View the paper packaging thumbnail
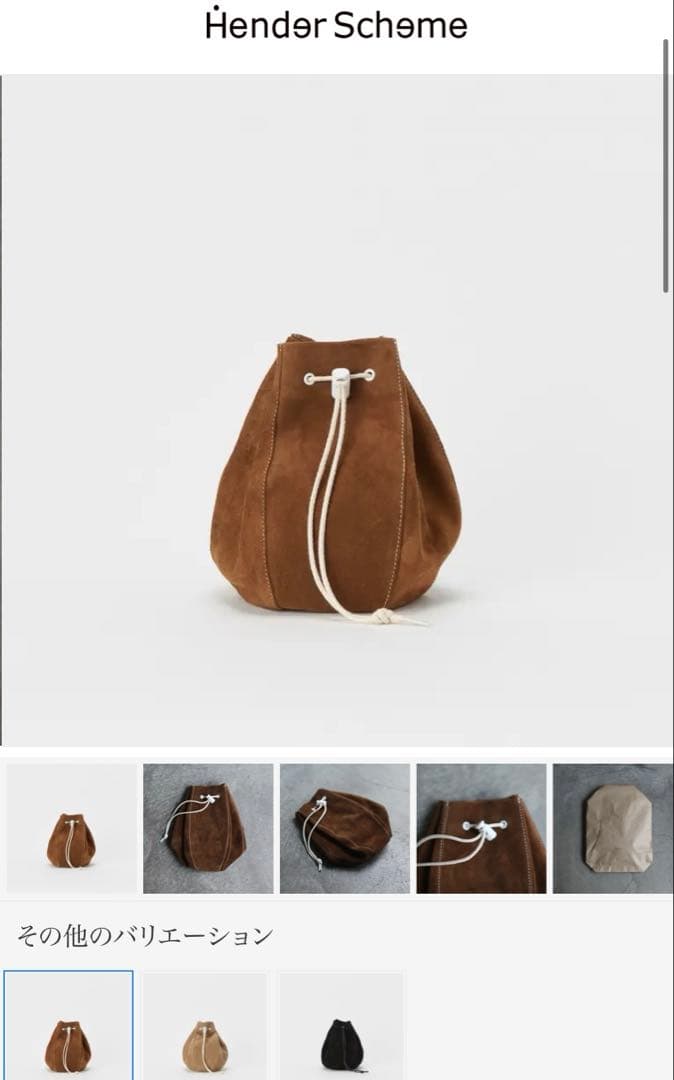The height and width of the screenshot is (1080, 674). (614, 828)
